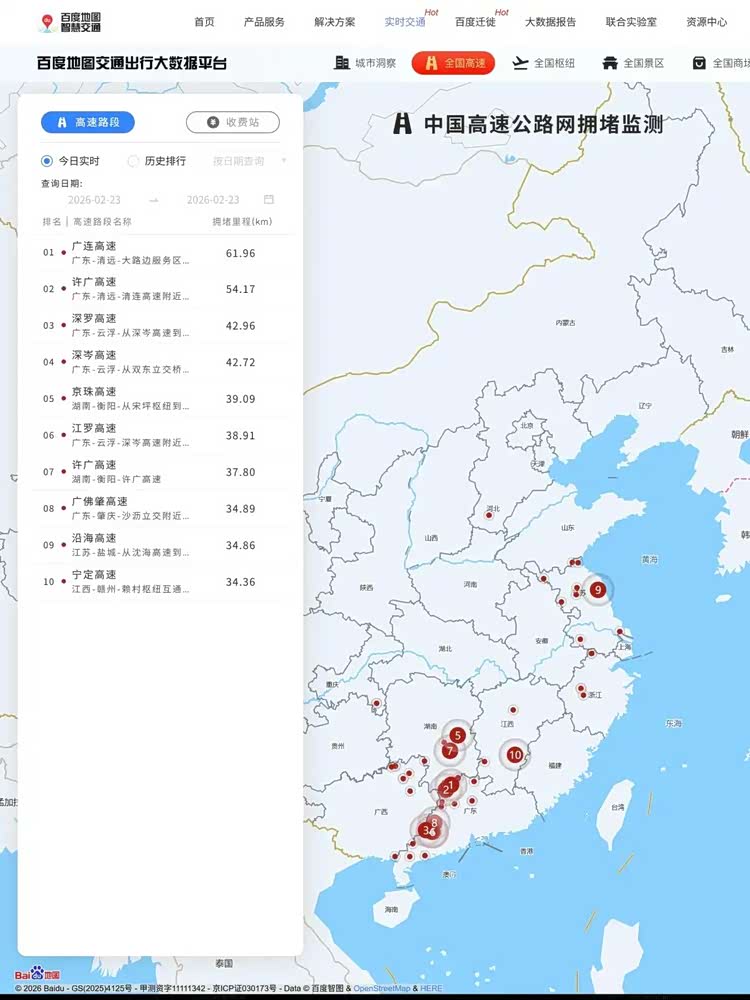
Task: Open 京珠高速 row ranked 05
Action: (160, 399)
